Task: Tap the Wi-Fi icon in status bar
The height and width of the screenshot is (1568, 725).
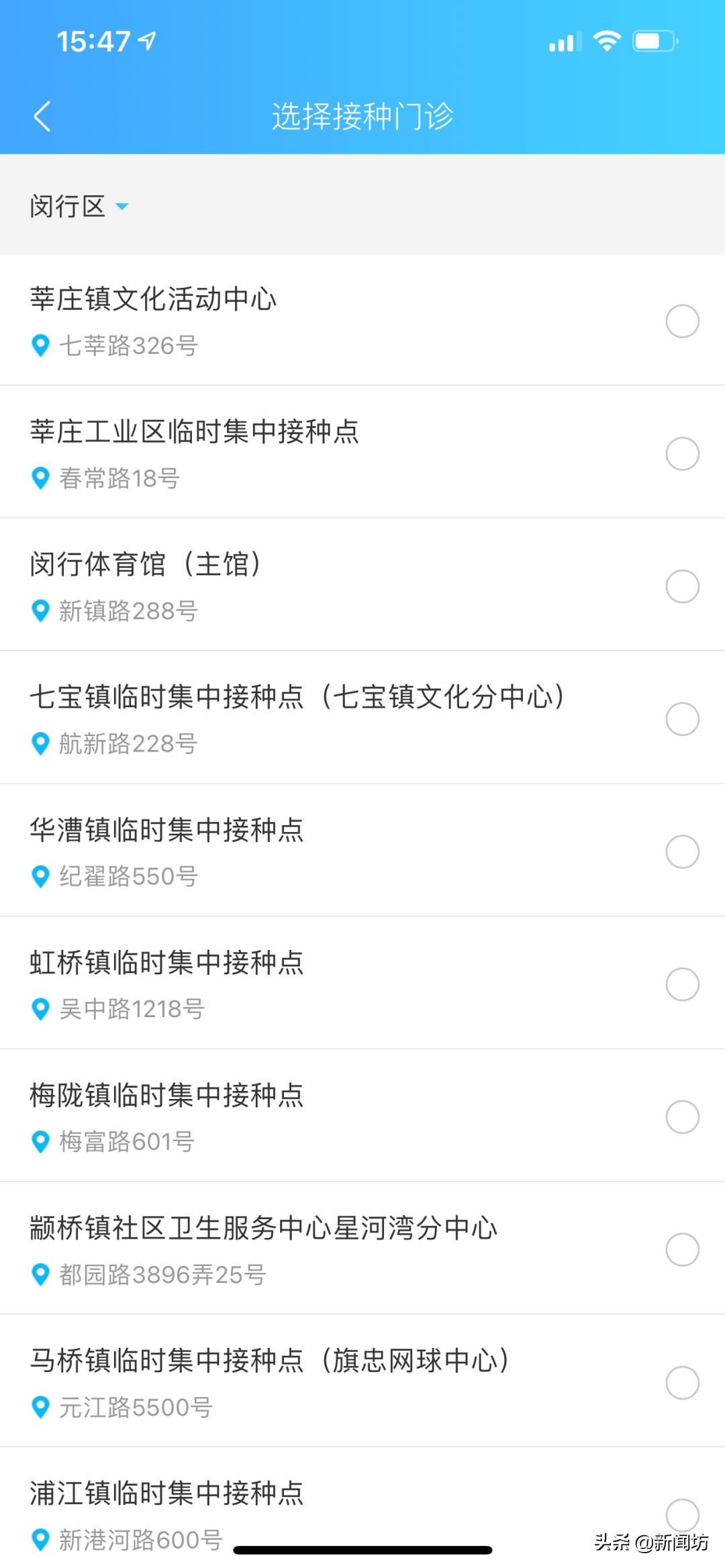Action: [606, 40]
